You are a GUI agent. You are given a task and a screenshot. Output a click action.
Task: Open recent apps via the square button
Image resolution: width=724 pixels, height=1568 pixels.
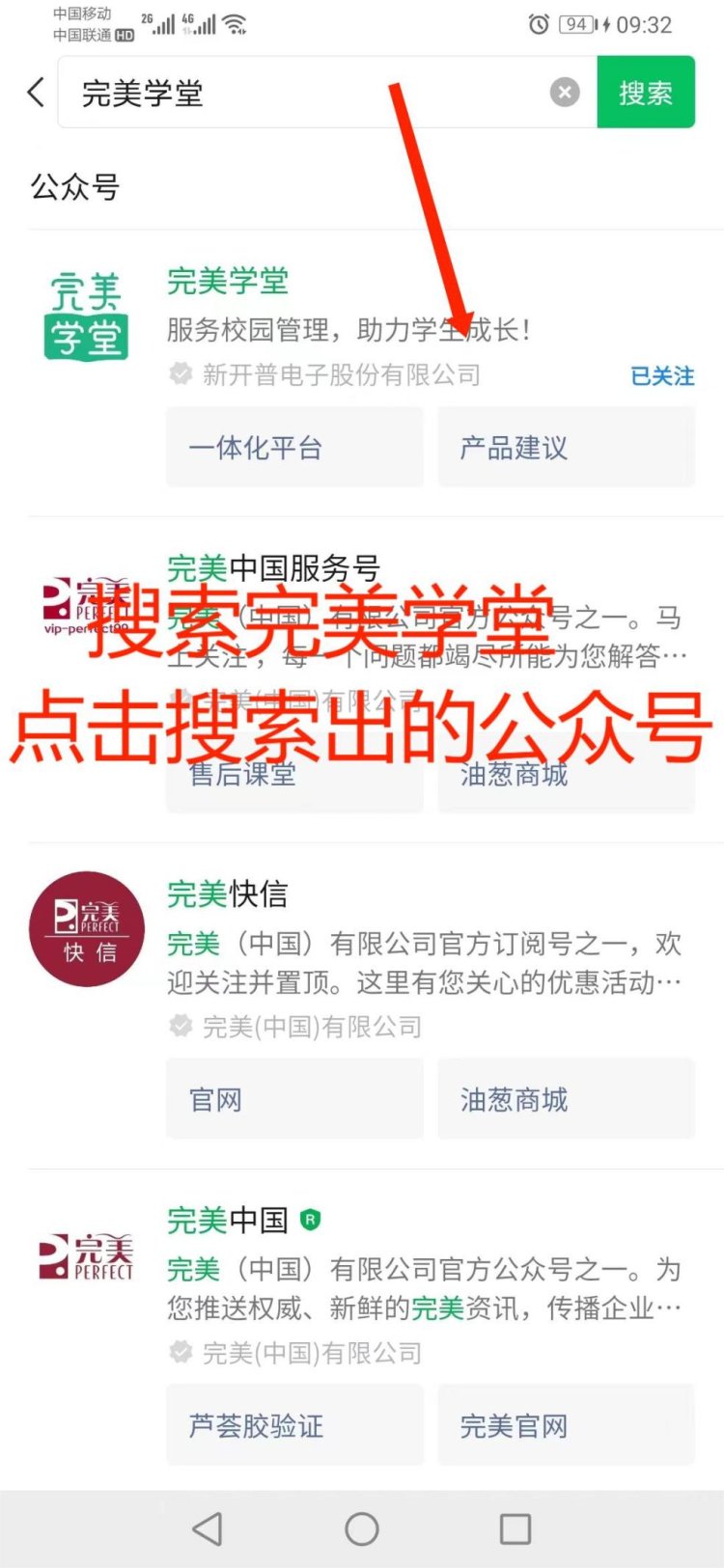[x=515, y=1528]
